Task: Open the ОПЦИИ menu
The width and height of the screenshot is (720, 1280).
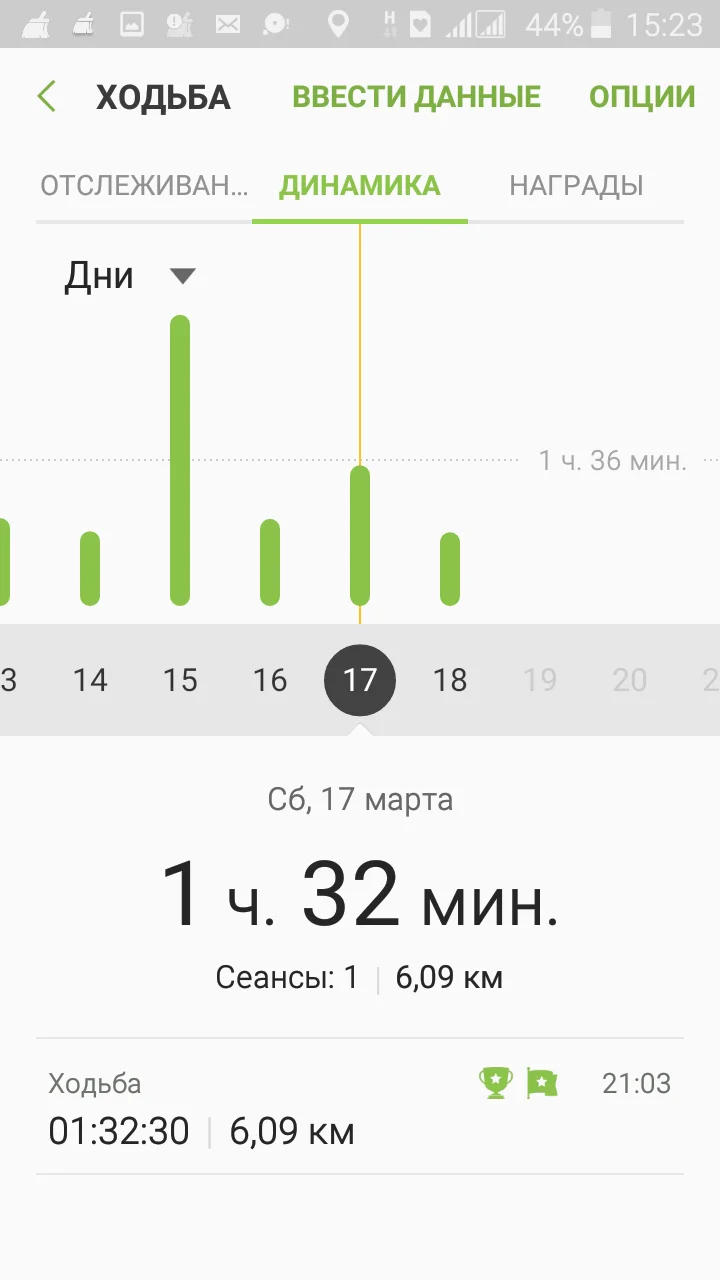Action: 641,97
